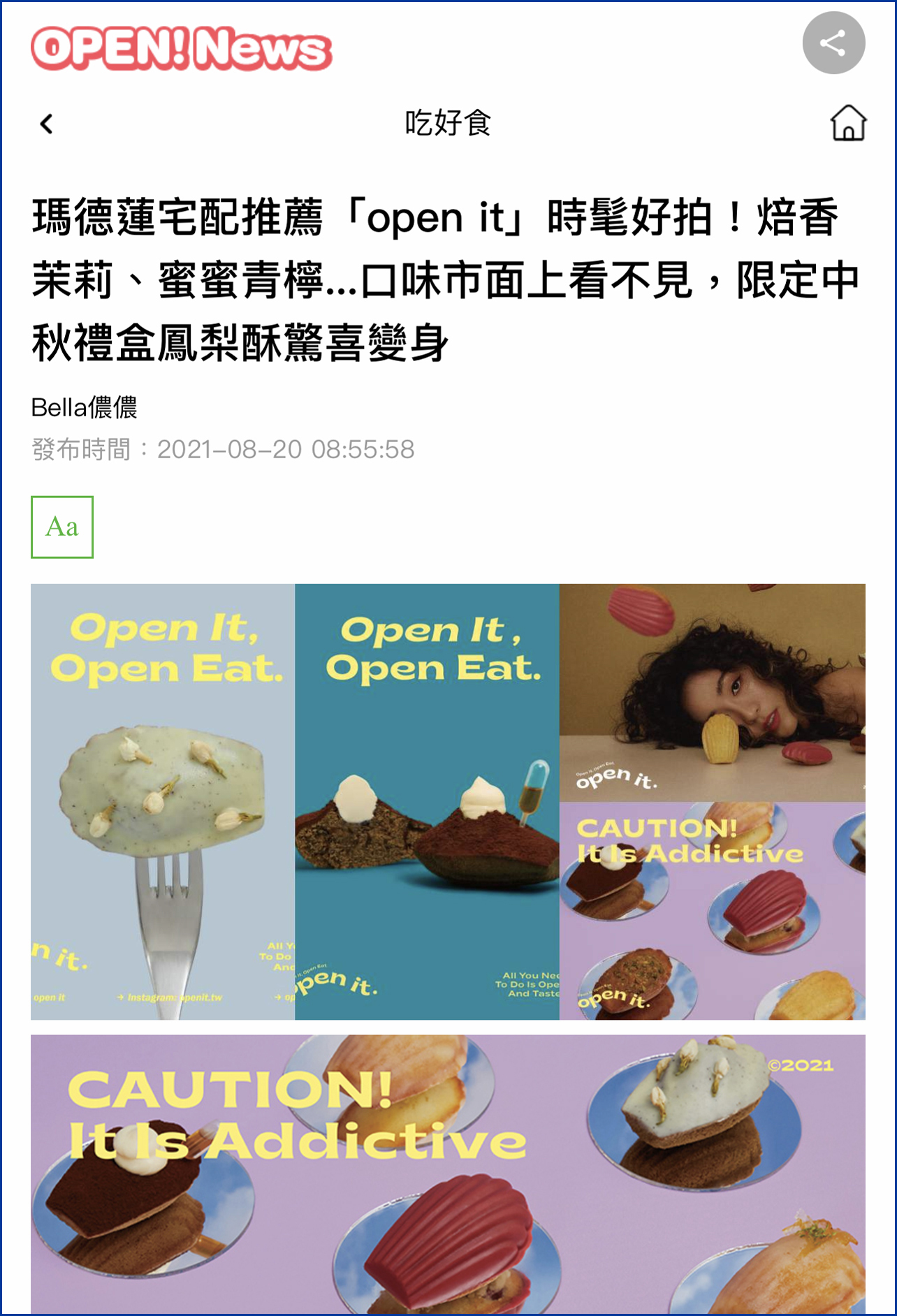Viewport: 897px width, 1316px height.
Task: Change text size with Aa button
Action: click(62, 527)
